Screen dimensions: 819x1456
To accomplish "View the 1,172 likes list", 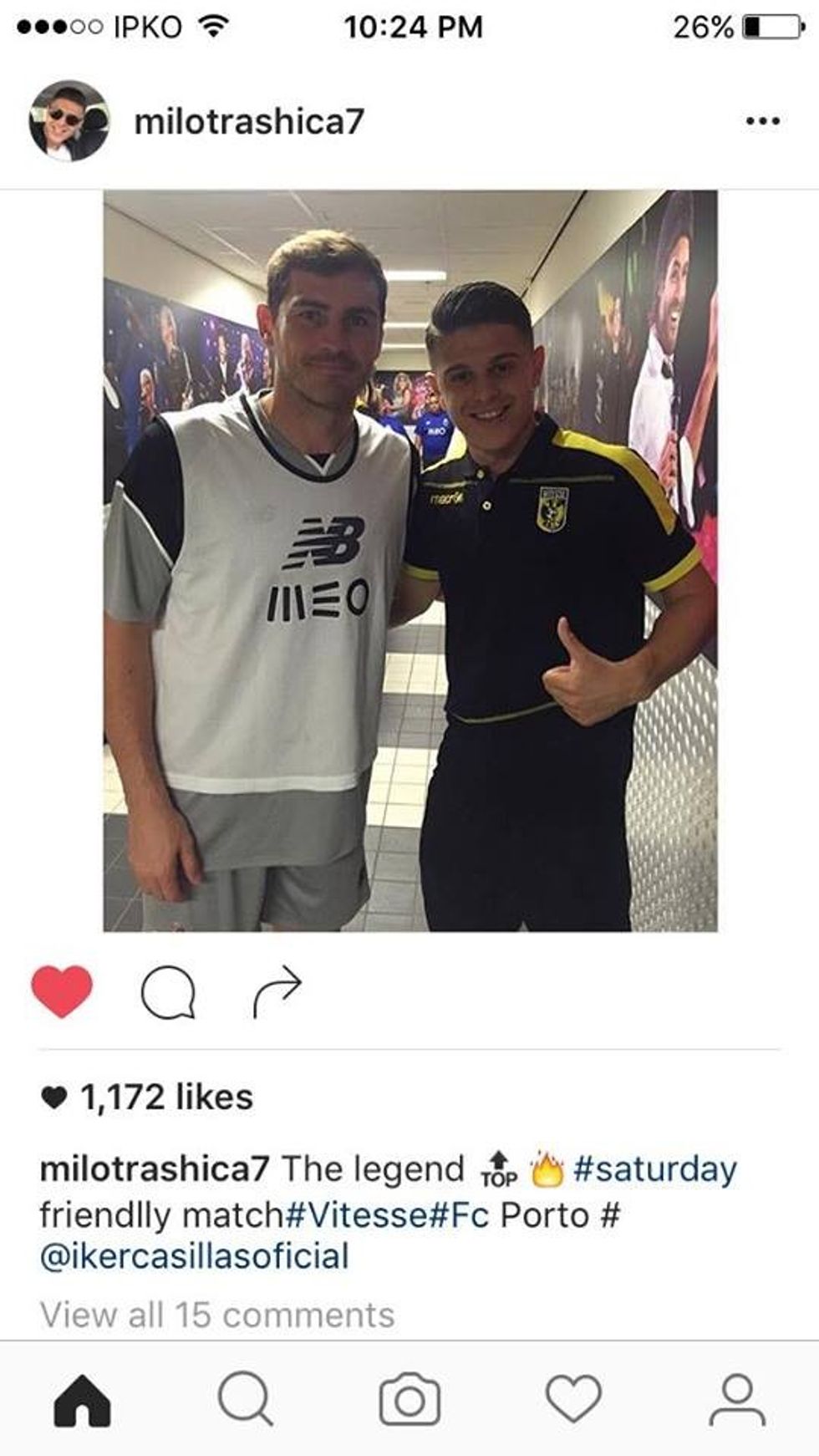I will (x=165, y=1097).
